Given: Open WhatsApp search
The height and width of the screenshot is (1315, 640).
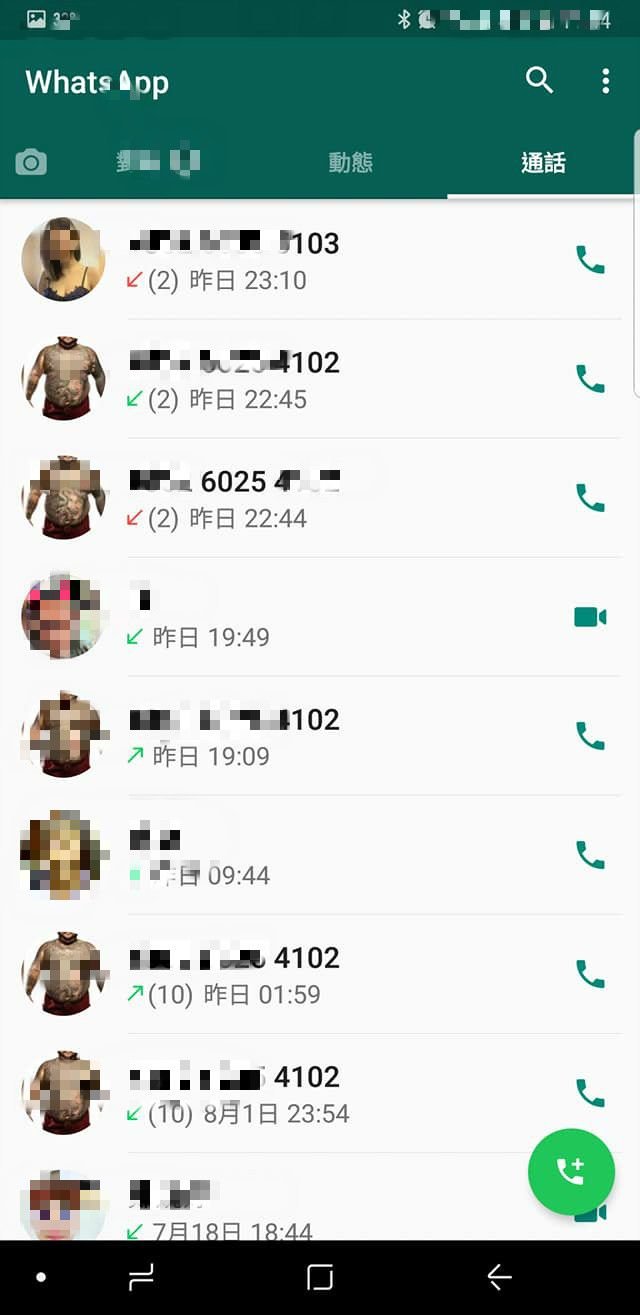Looking at the screenshot, I should (x=539, y=81).
